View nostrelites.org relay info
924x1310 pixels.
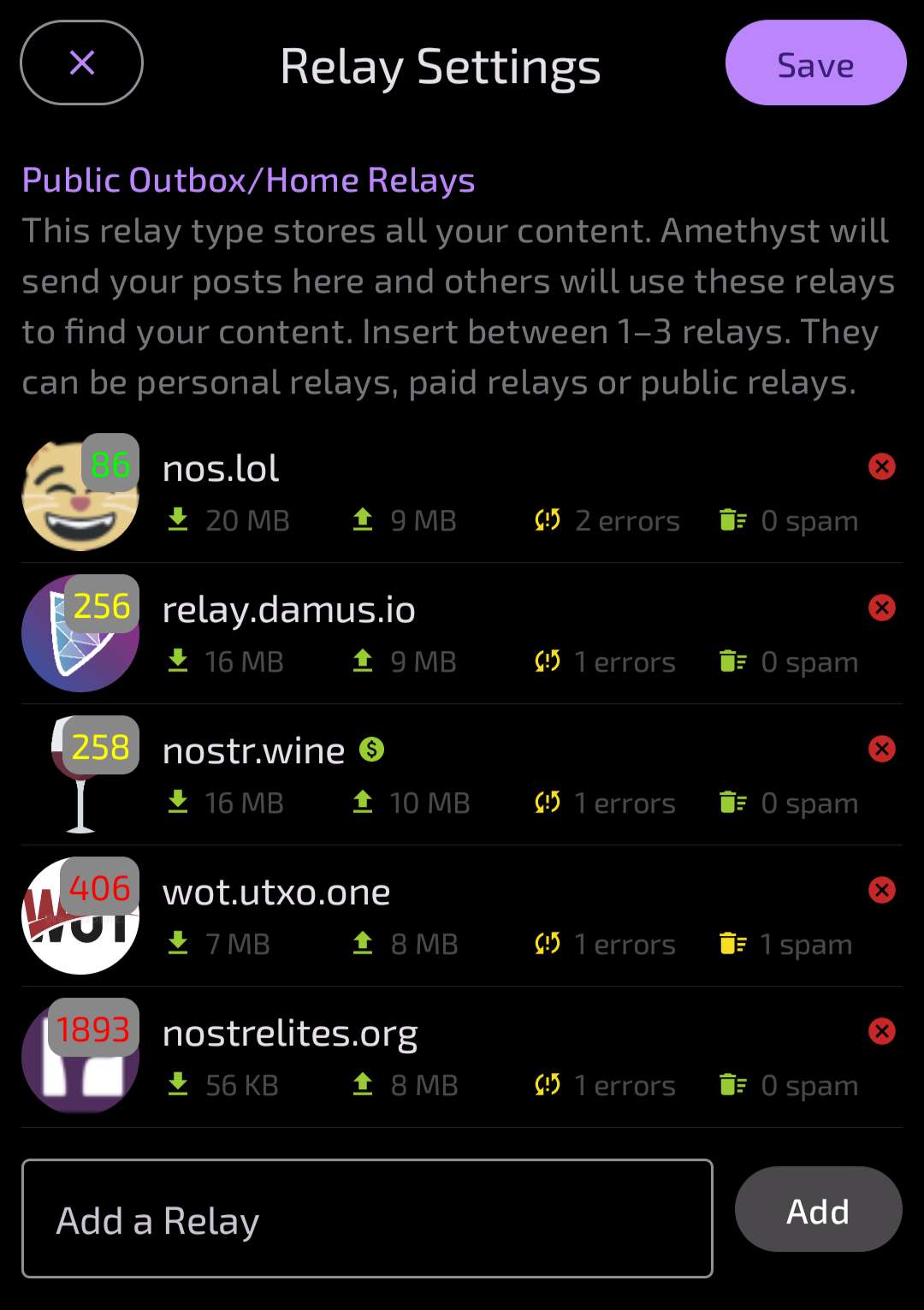coord(289,1034)
